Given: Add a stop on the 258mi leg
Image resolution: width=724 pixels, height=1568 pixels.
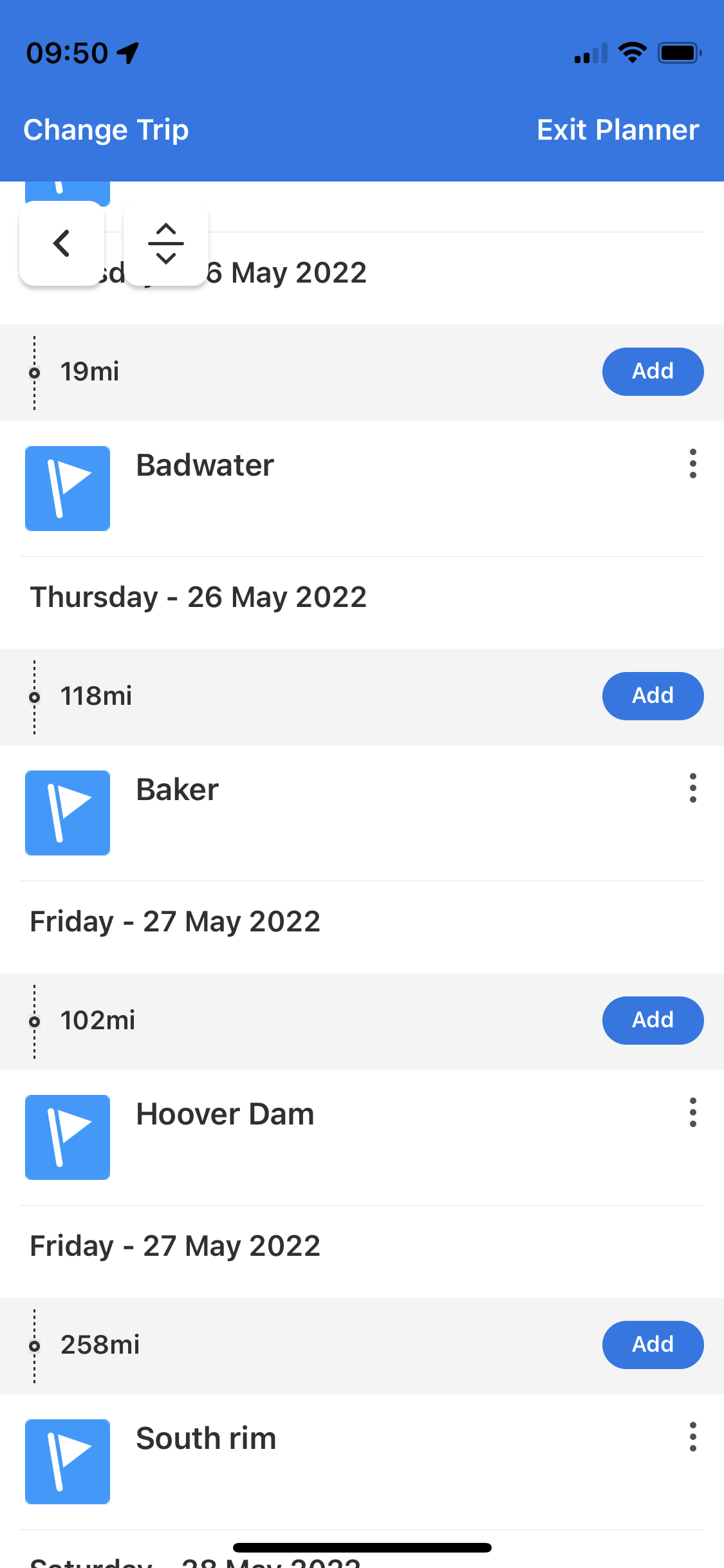Looking at the screenshot, I should (x=653, y=1345).
